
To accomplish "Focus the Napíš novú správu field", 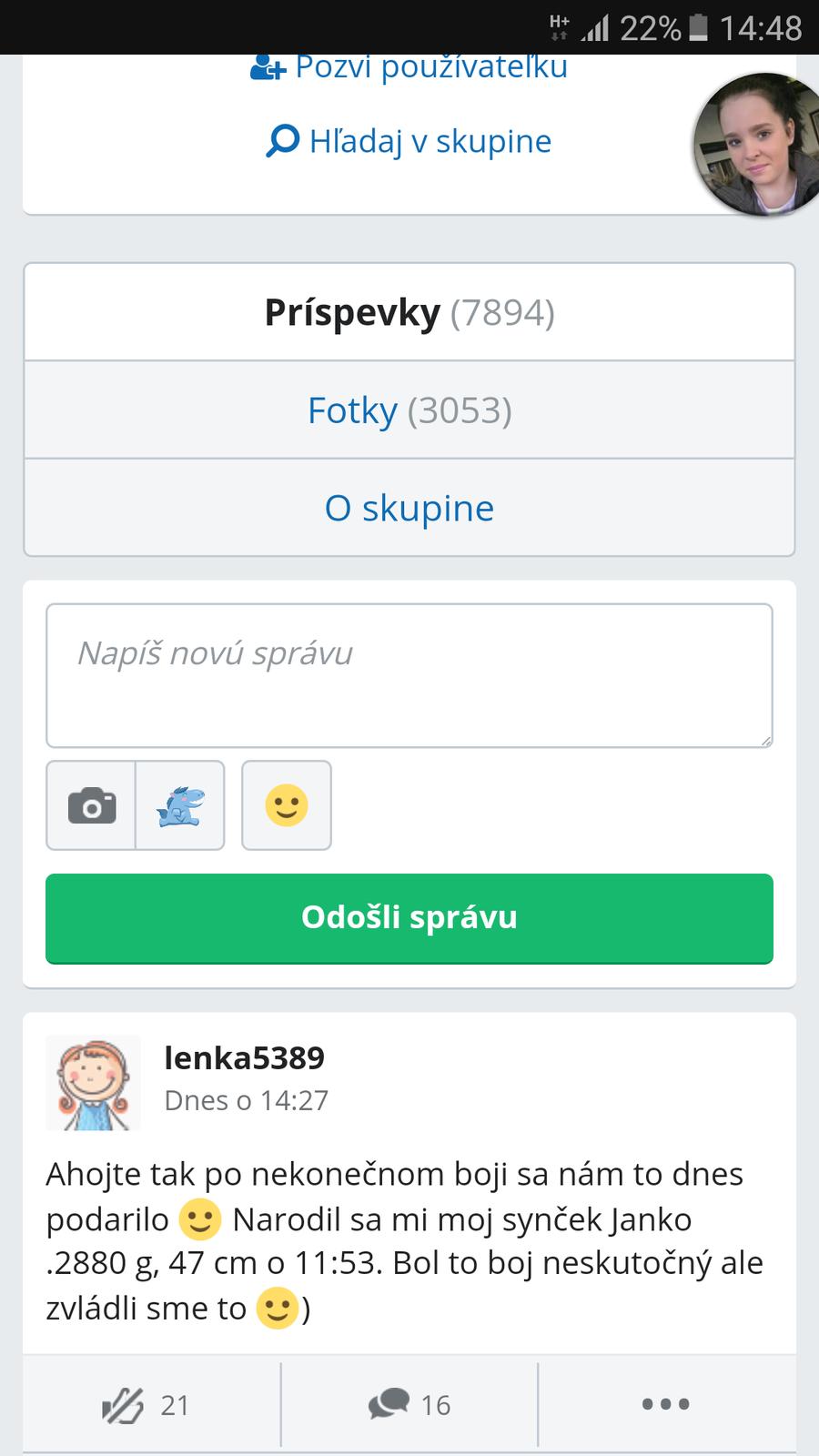I will 409,675.
